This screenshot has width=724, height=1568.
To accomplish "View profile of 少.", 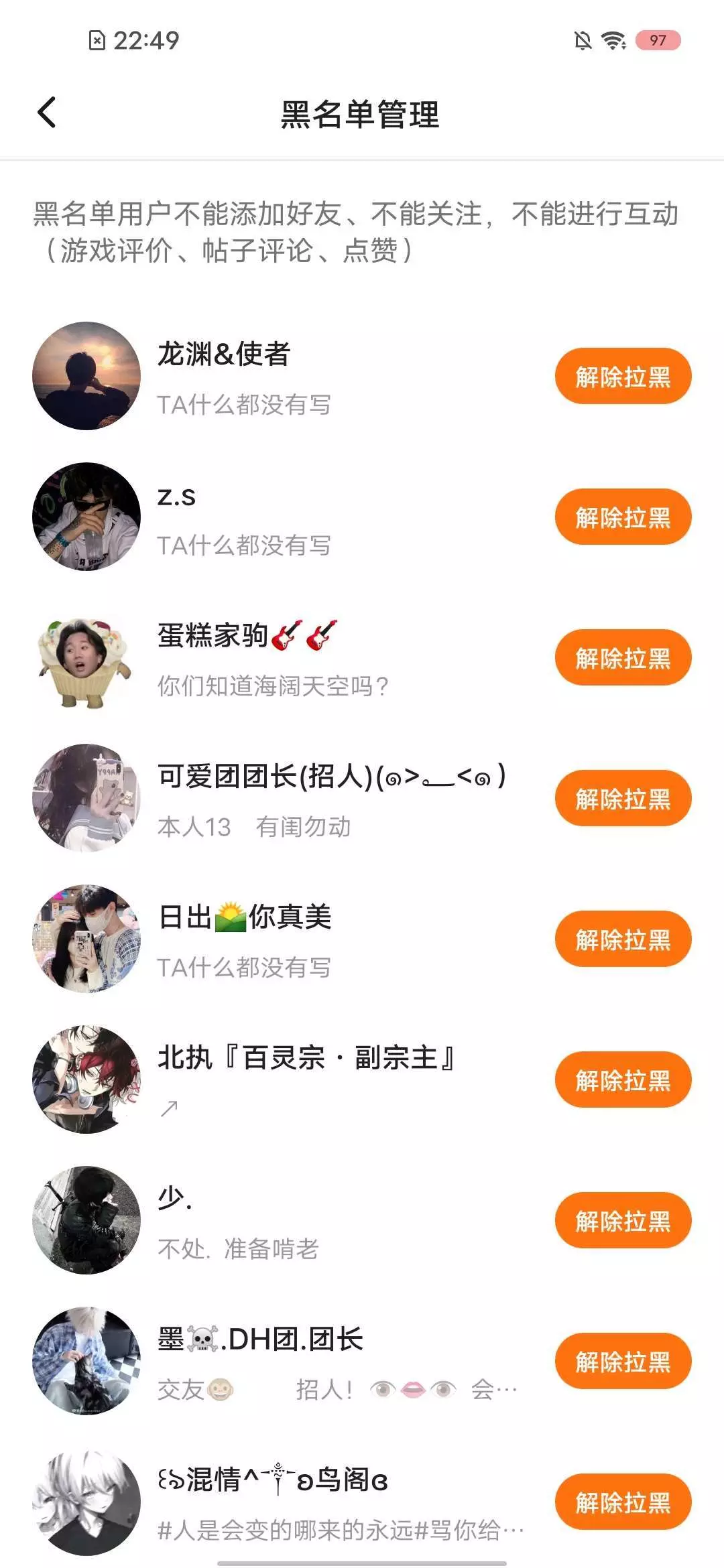I will point(86,1220).
